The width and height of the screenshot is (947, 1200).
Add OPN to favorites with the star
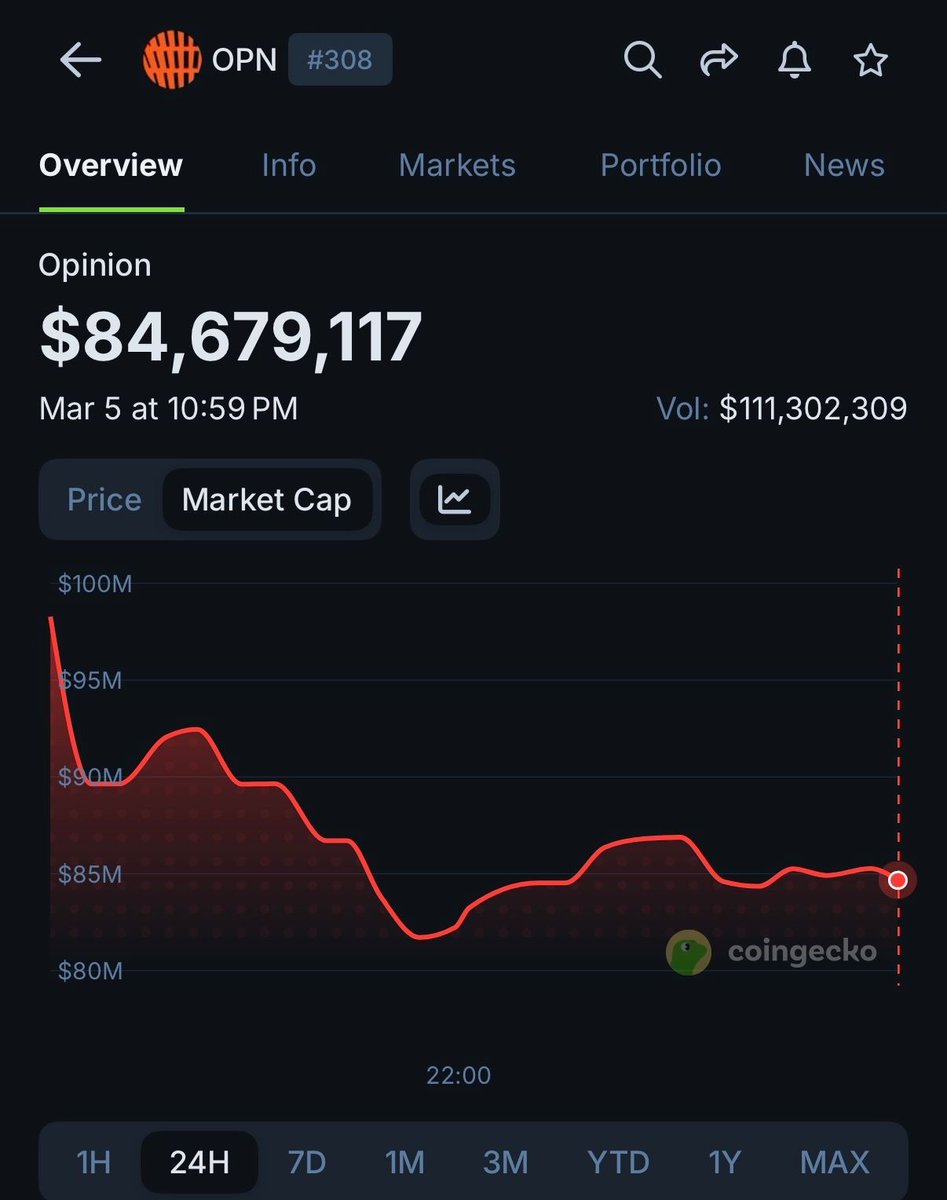click(870, 61)
